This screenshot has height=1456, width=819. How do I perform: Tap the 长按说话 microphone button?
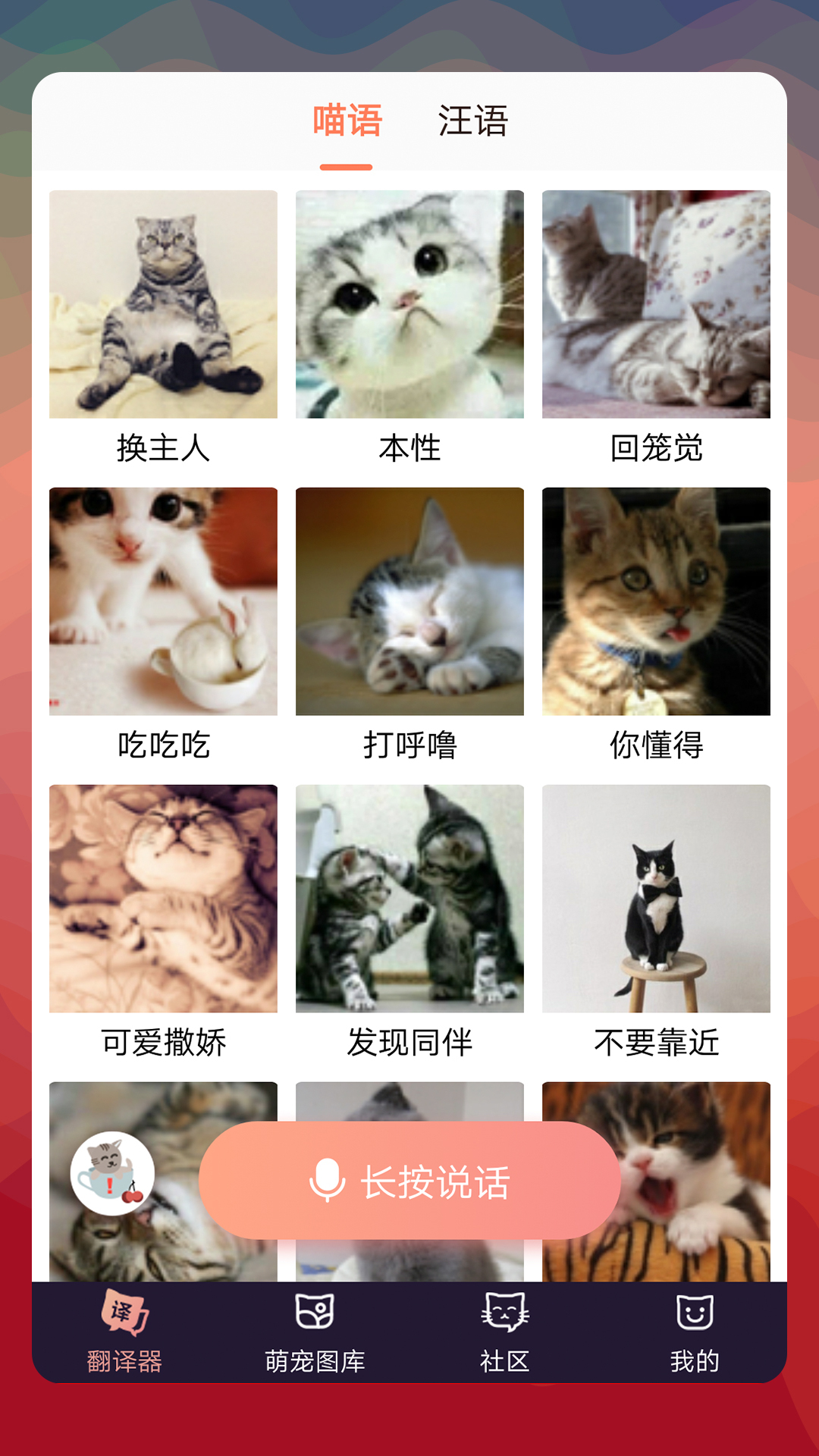click(x=409, y=1181)
